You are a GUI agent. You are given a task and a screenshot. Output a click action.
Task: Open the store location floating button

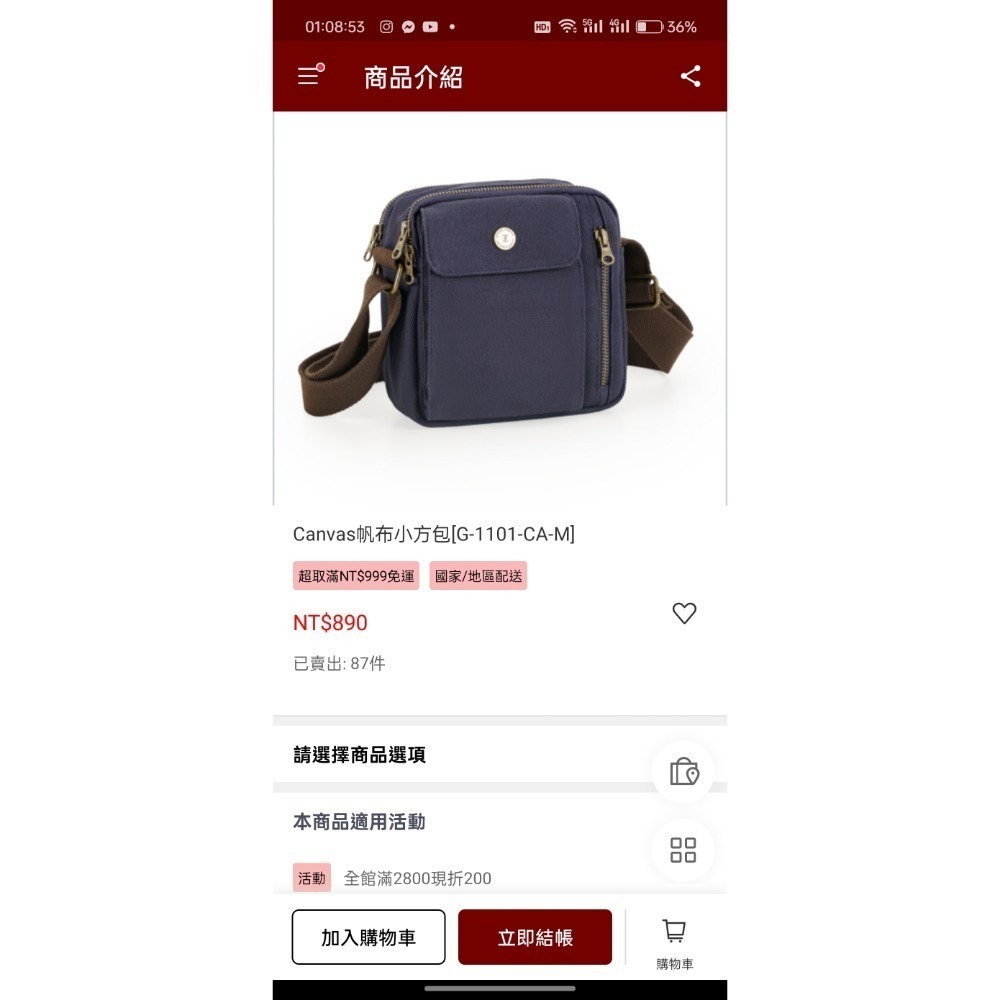(684, 772)
